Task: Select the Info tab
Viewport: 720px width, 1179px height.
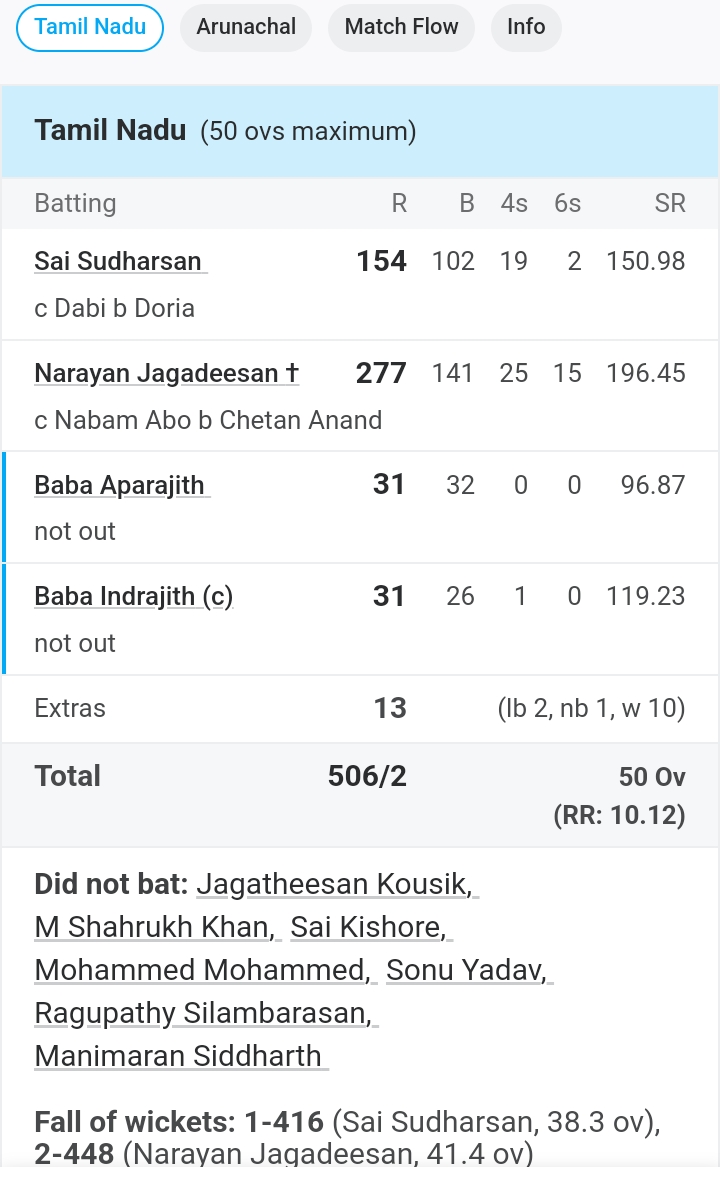Action: [x=526, y=28]
